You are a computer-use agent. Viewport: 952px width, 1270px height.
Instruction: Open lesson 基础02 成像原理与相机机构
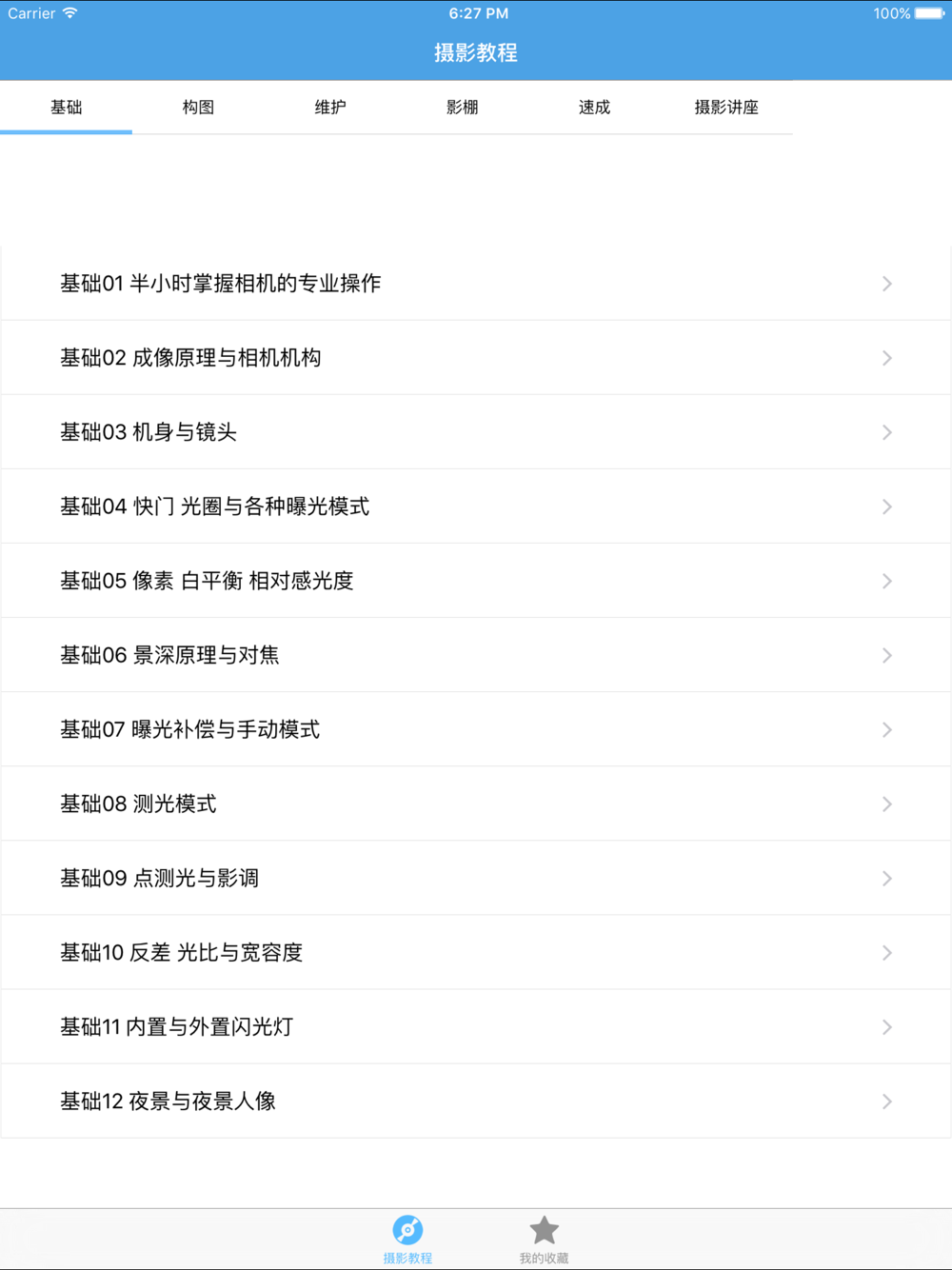(476, 358)
